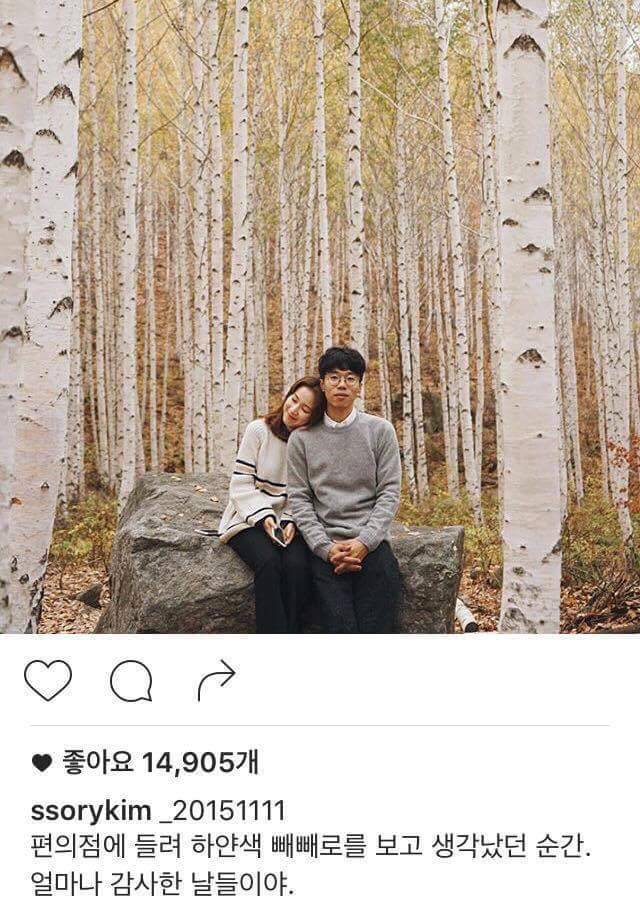This screenshot has height=907, width=640.
Task: Open ssorykim's profile from the caption
Action: pos(91,809)
